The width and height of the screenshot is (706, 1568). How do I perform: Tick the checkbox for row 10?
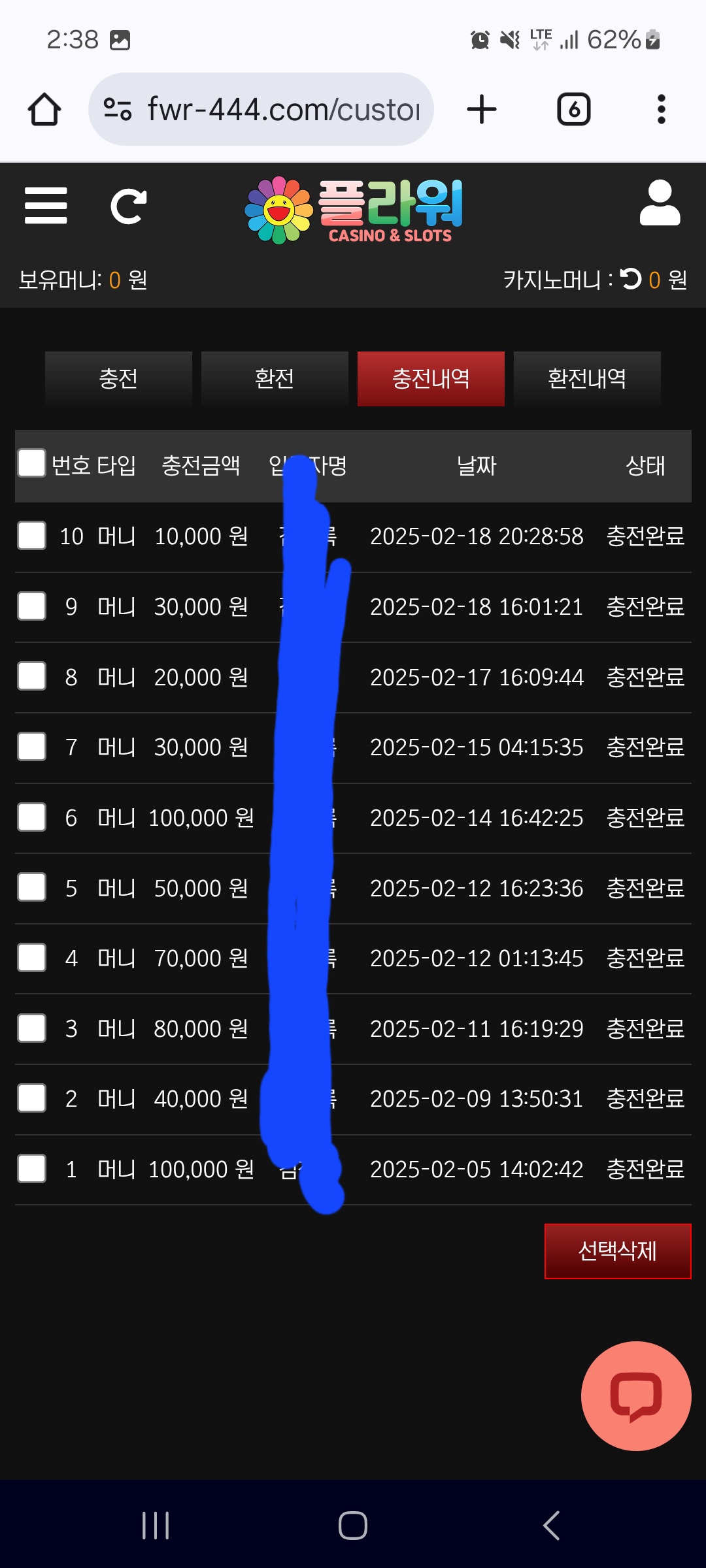click(31, 536)
